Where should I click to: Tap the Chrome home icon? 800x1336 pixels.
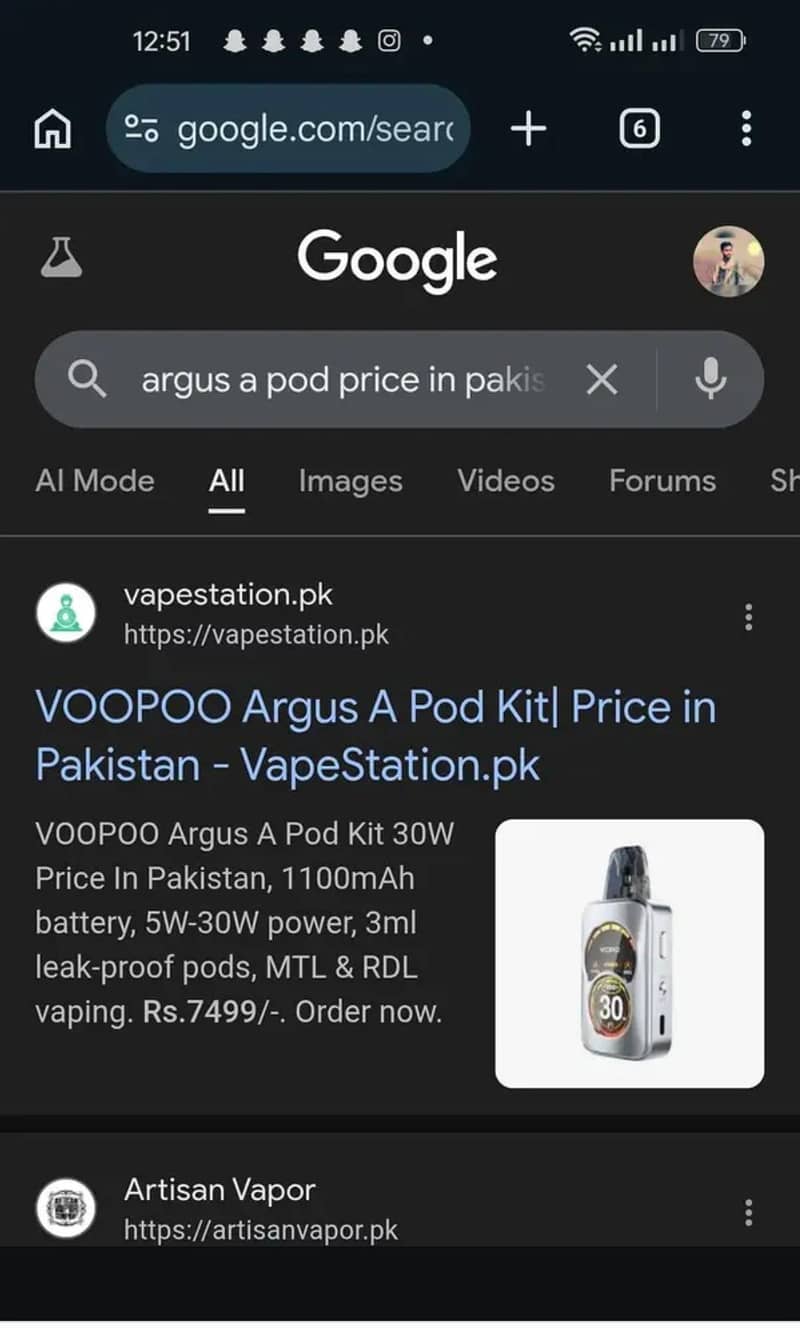[52, 128]
